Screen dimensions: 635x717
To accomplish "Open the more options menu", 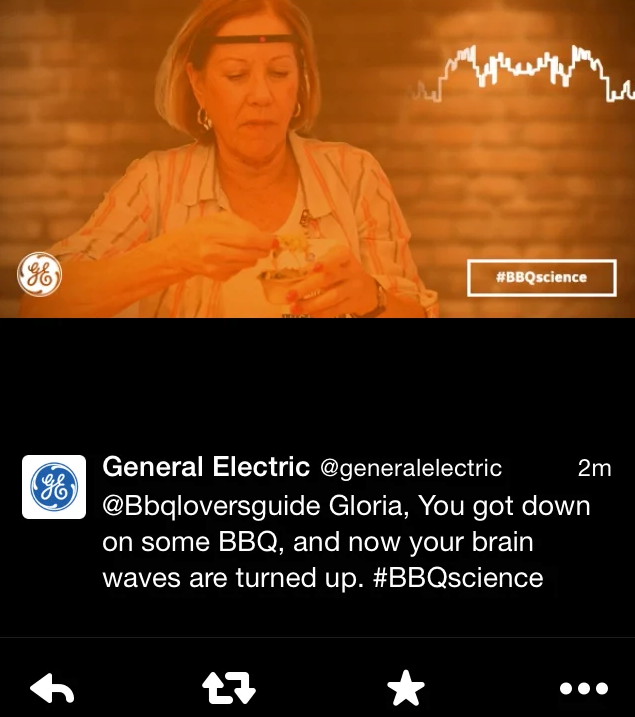I will [584, 688].
